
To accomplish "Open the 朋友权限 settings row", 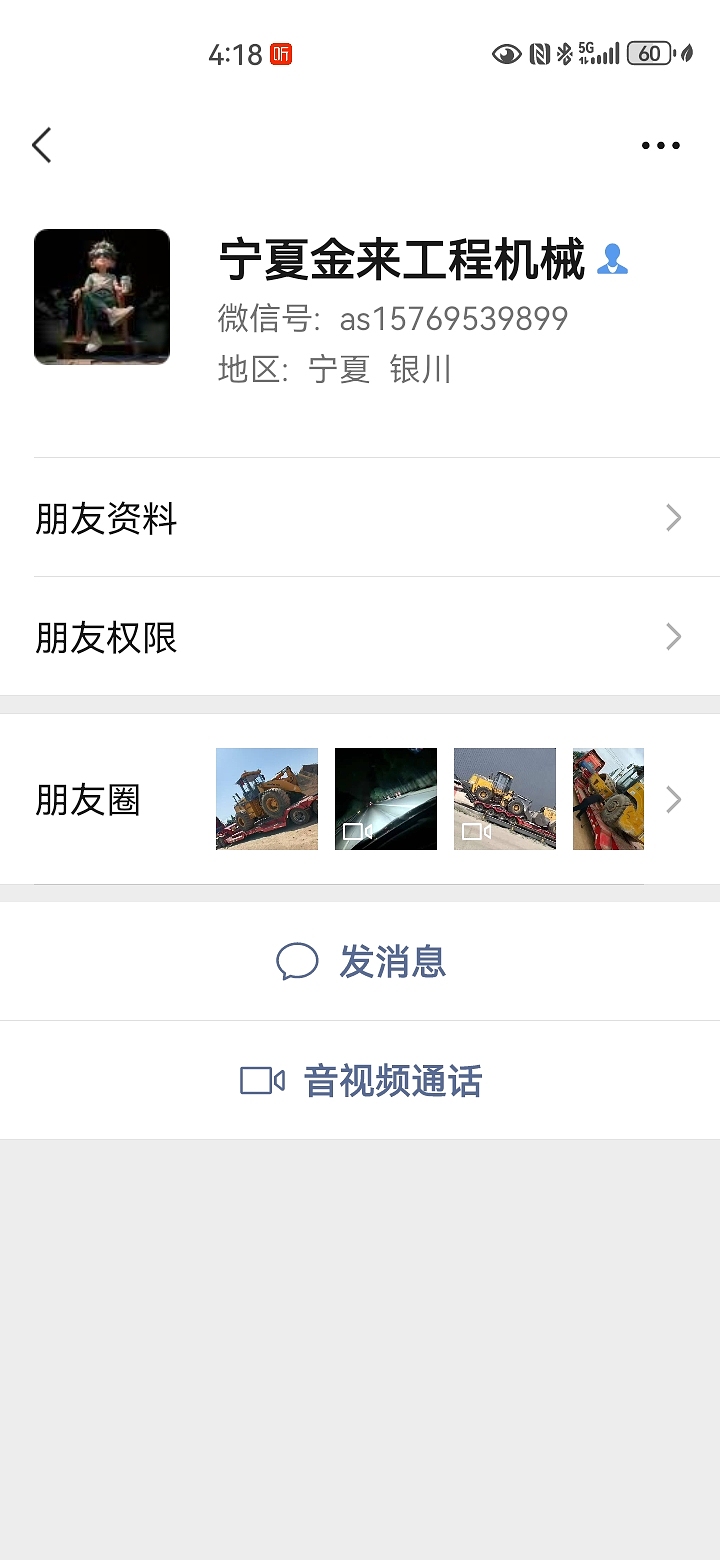I will coord(360,637).
